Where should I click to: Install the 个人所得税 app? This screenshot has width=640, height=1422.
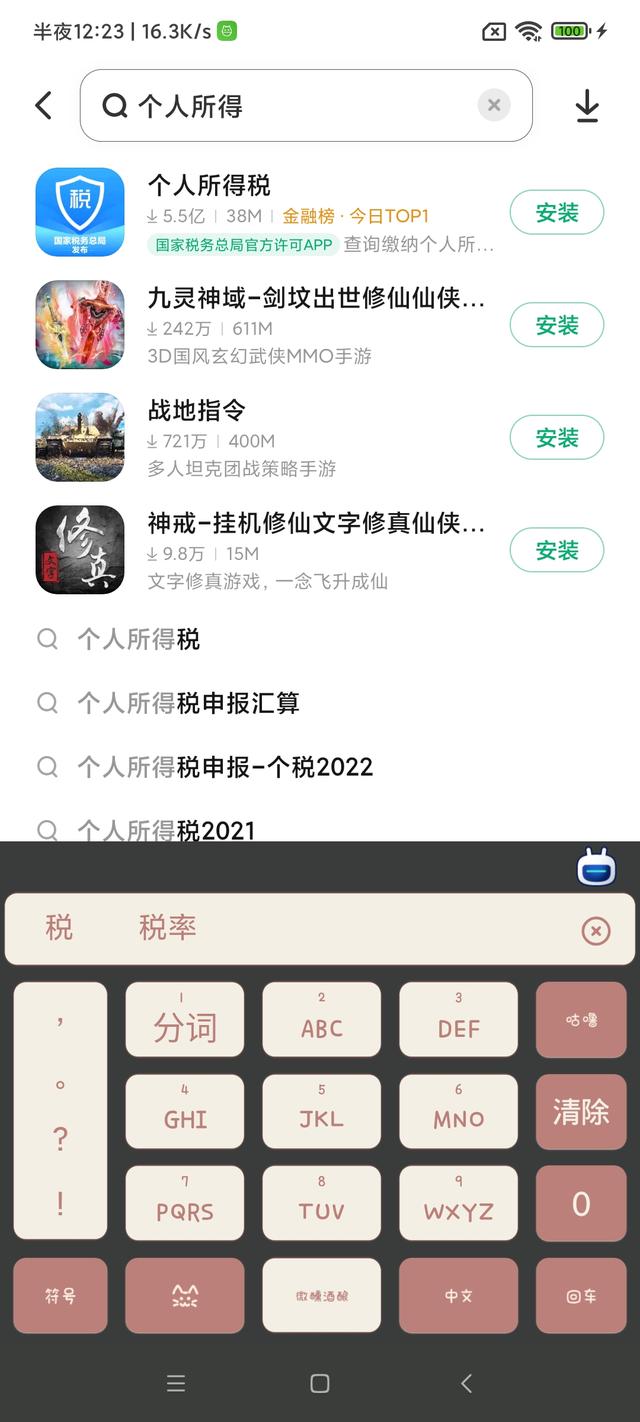pyautogui.click(x=556, y=213)
